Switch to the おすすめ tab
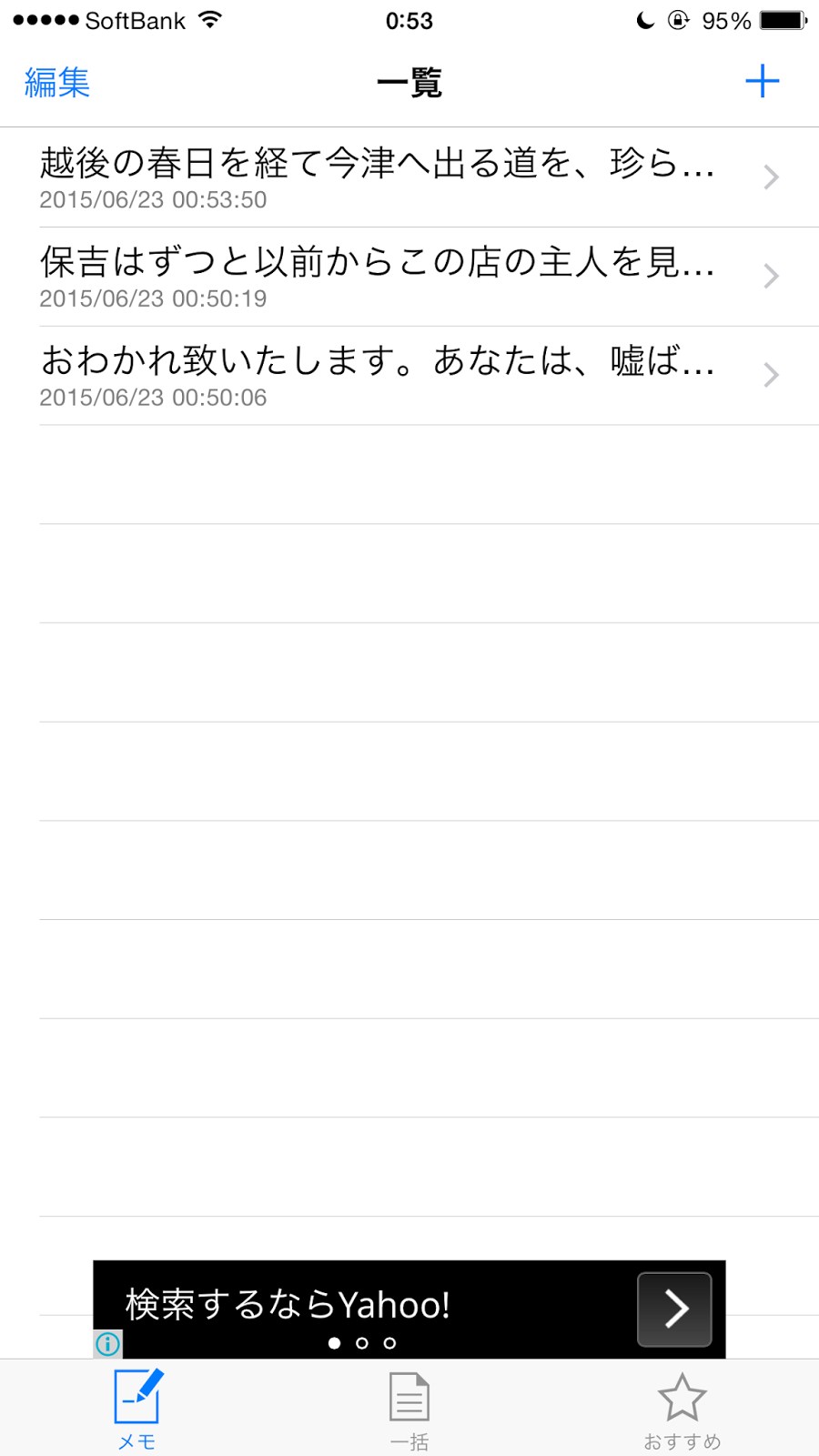The width and height of the screenshot is (819, 1456). coord(682,1409)
